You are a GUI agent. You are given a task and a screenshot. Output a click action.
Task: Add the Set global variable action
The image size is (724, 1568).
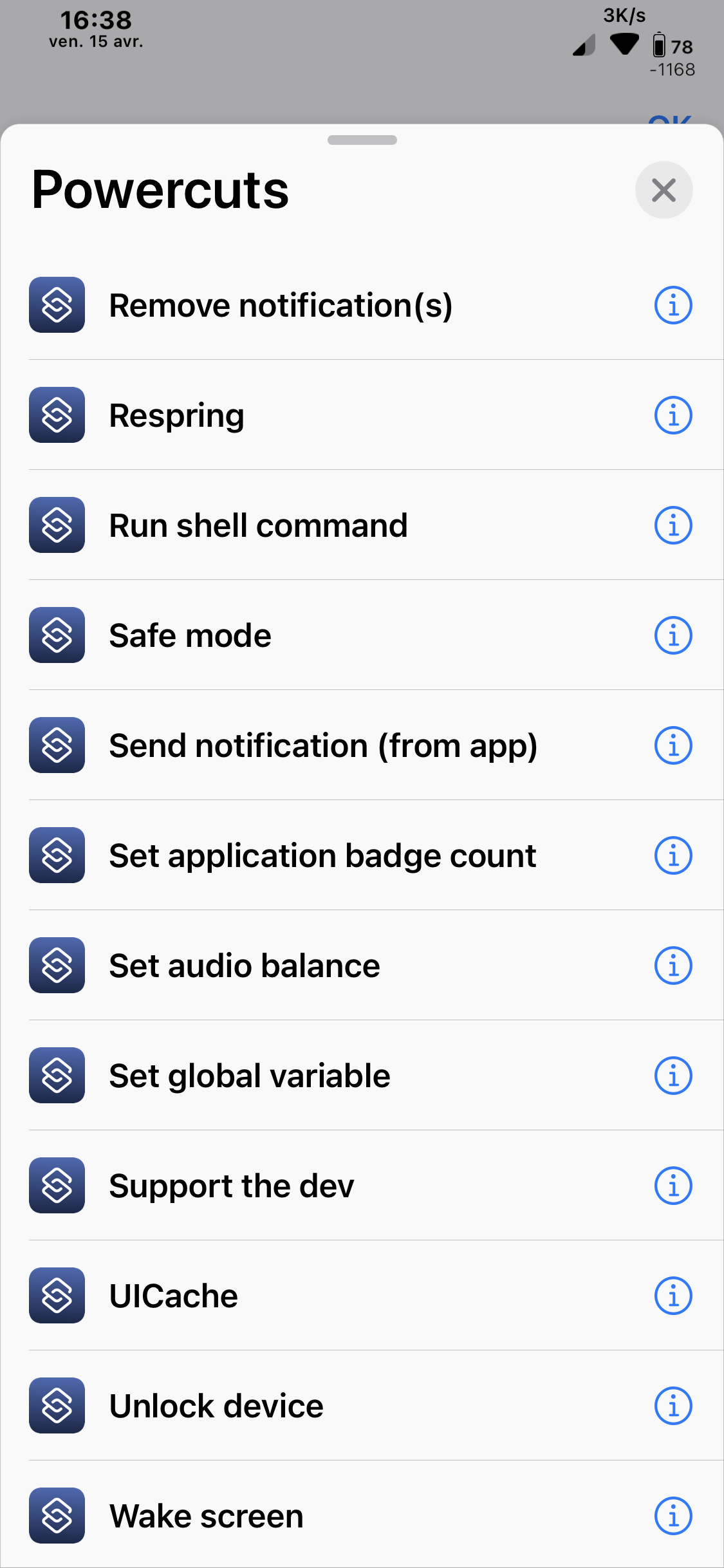362,1076
